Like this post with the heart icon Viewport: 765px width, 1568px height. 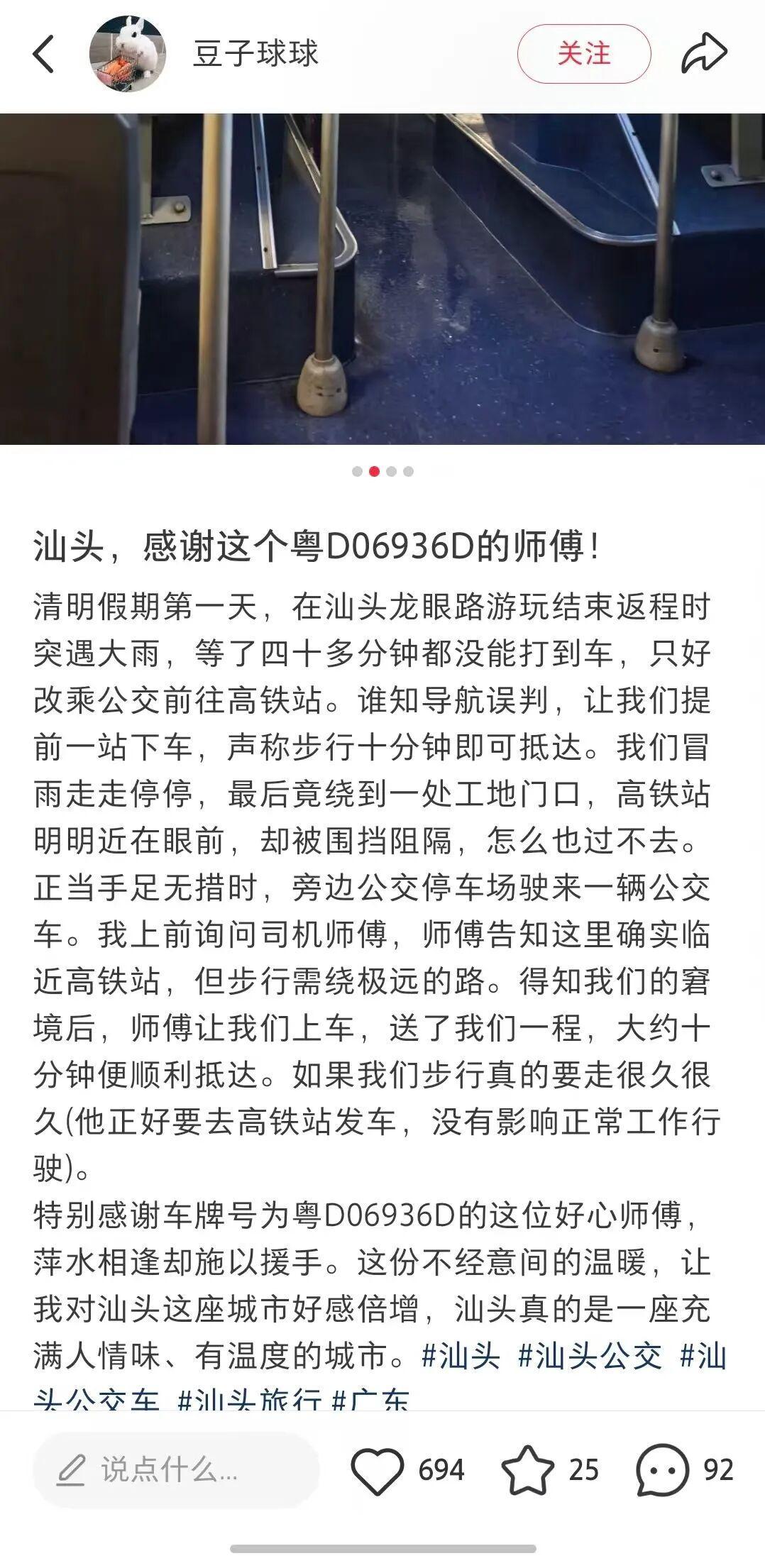[x=378, y=1469]
